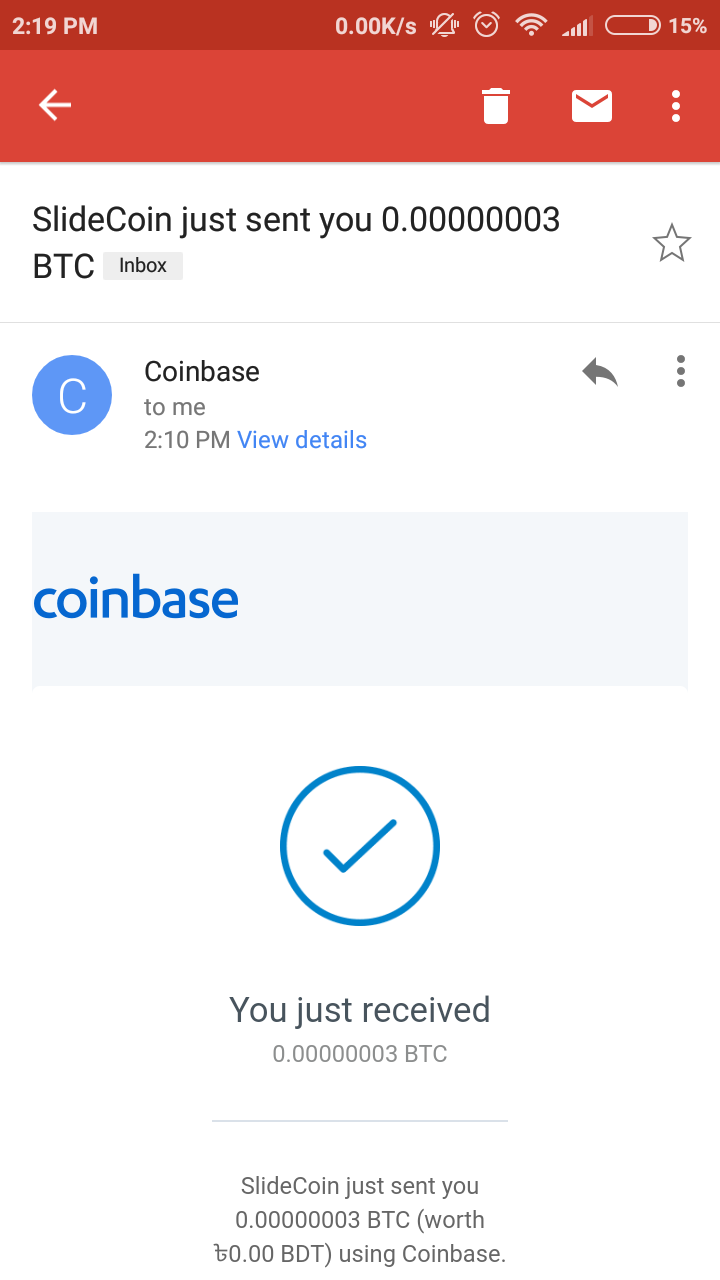720x1280 pixels.
Task: Go back to the inbox
Action: click(55, 105)
